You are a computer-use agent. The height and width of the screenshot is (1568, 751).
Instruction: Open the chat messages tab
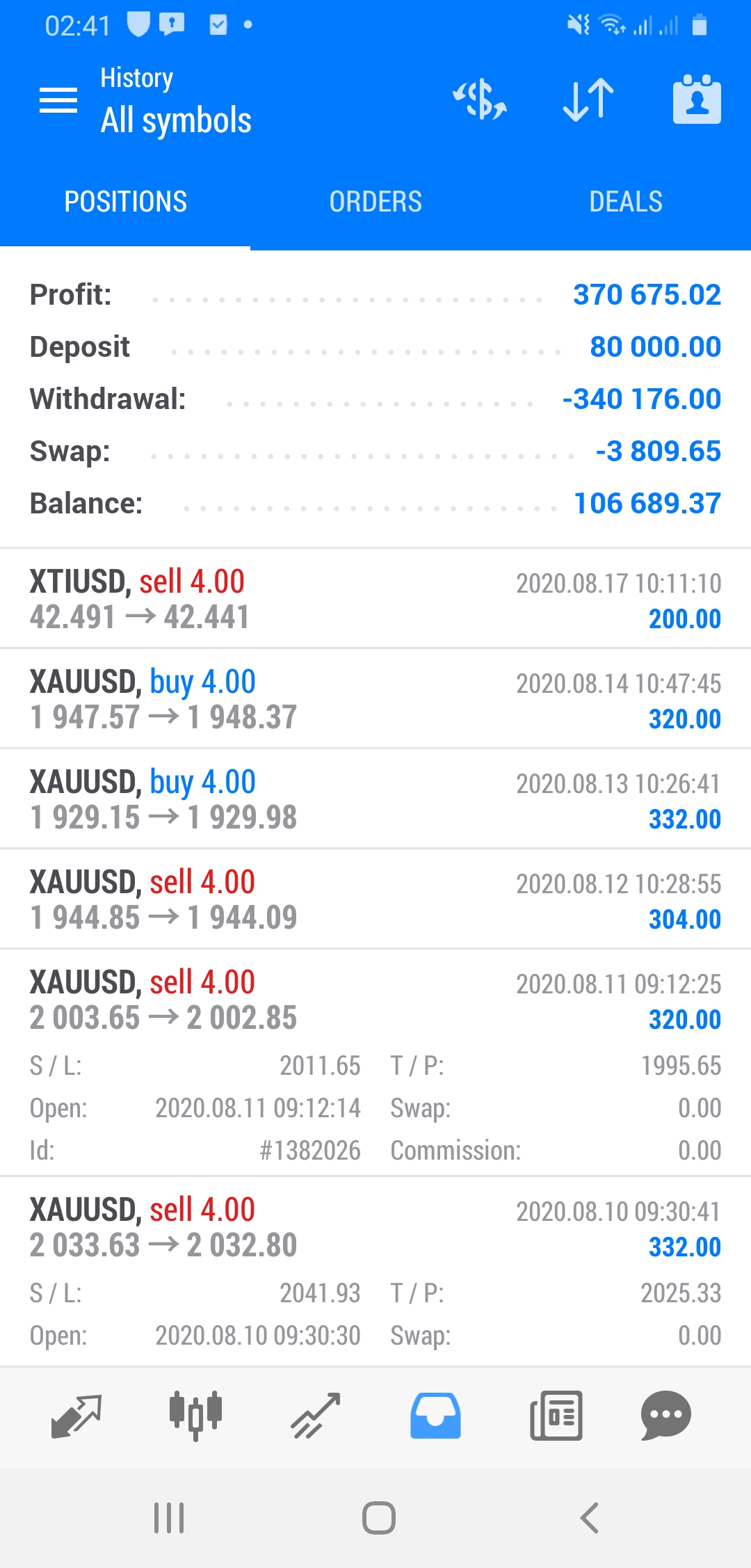665,1416
